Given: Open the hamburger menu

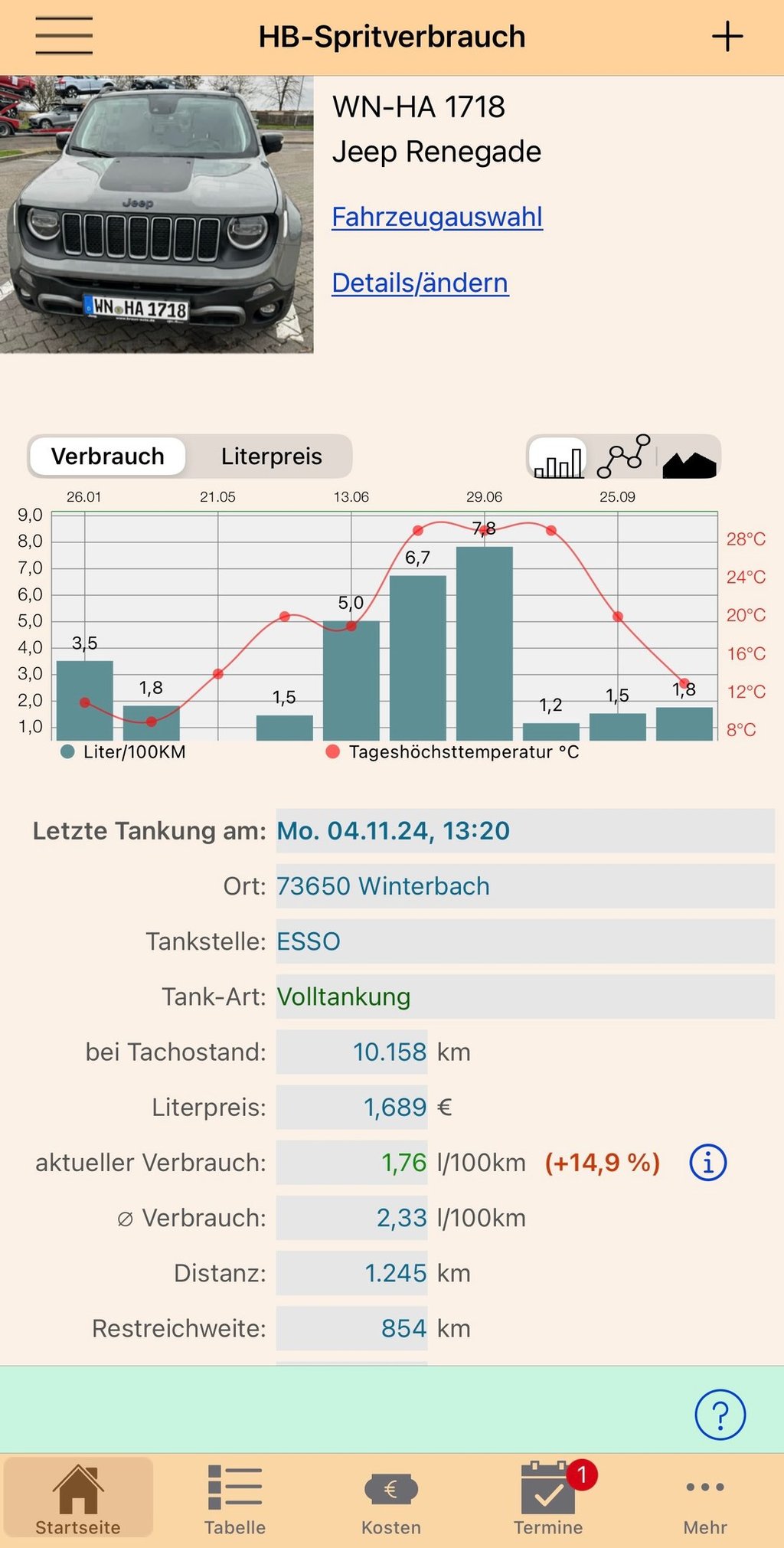Looking at the screenshot, I should [x=64, y=36].
